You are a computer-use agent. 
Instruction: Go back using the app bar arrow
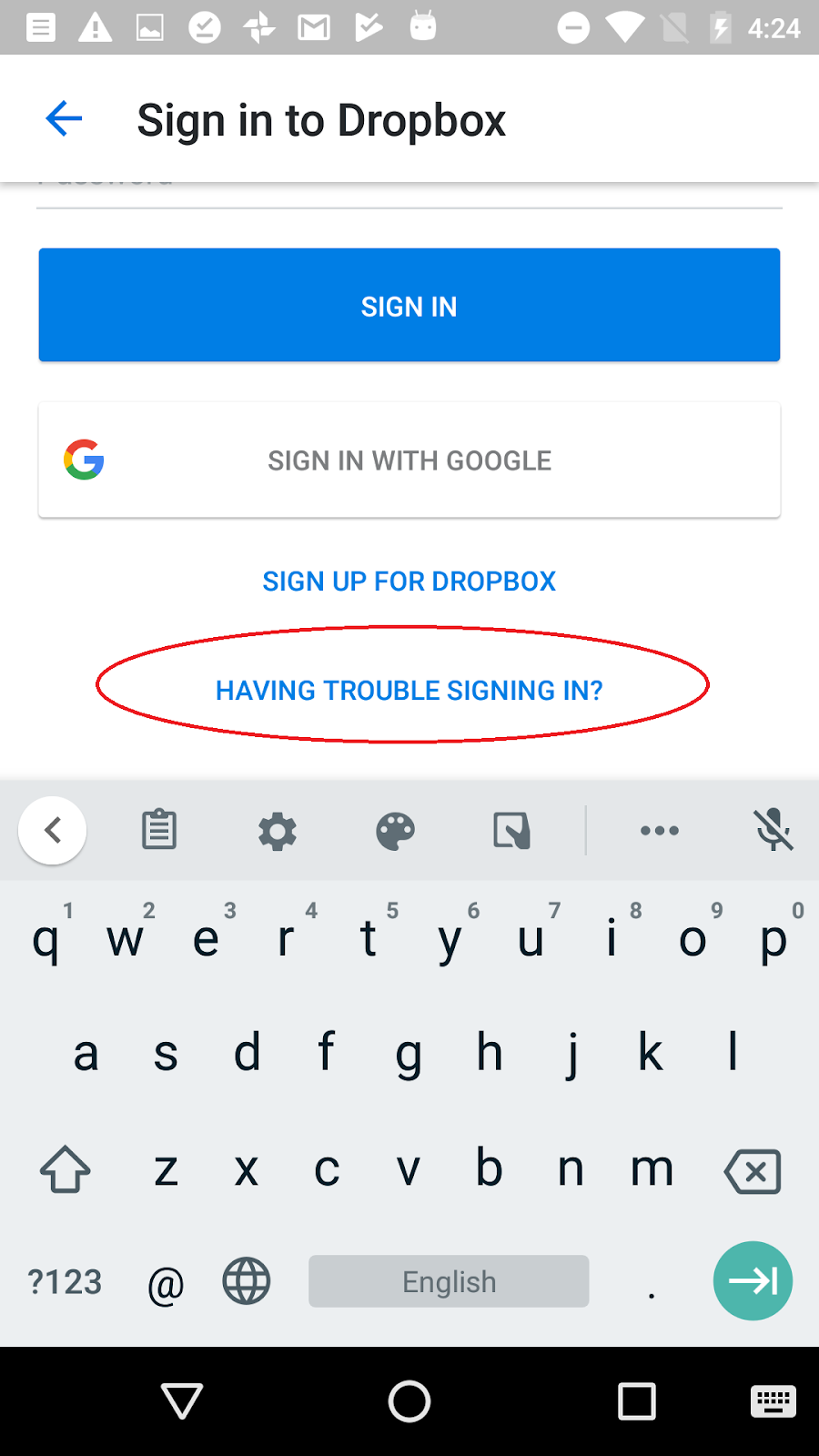click(x=64, y=119)
